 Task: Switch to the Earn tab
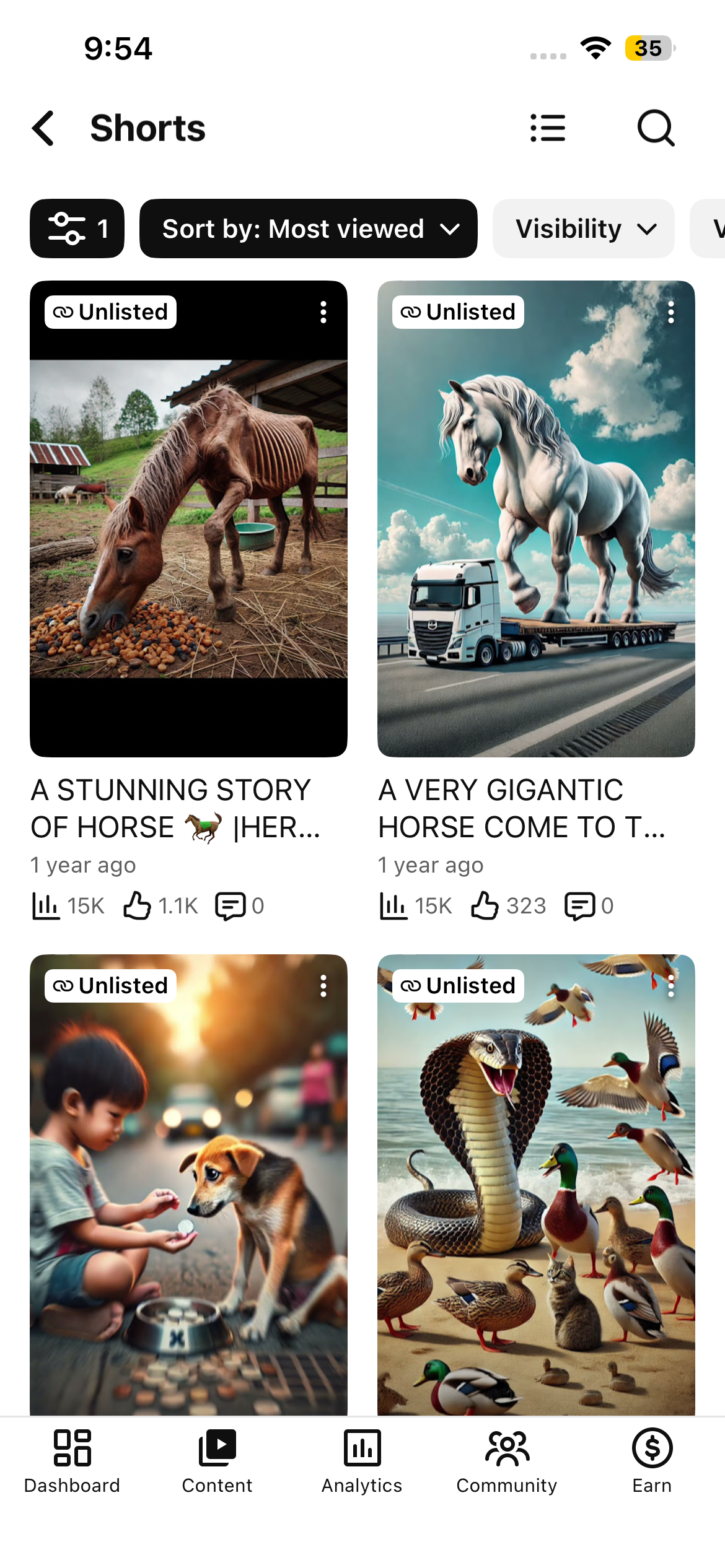pyautogui.click(x=652, y=1461)
